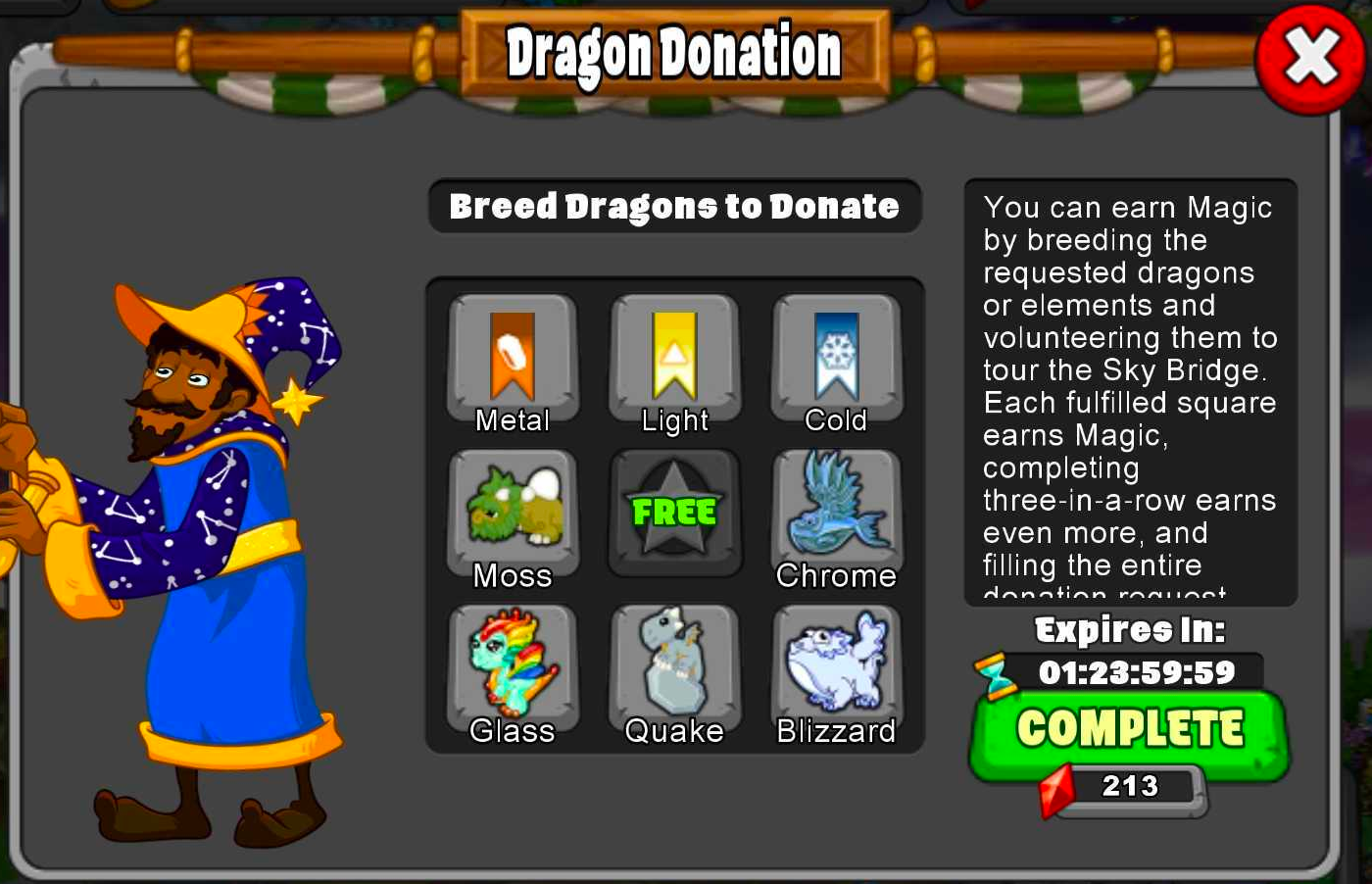Select the Light element square
The image size is (1372, 884).
[x=674, y=361]
